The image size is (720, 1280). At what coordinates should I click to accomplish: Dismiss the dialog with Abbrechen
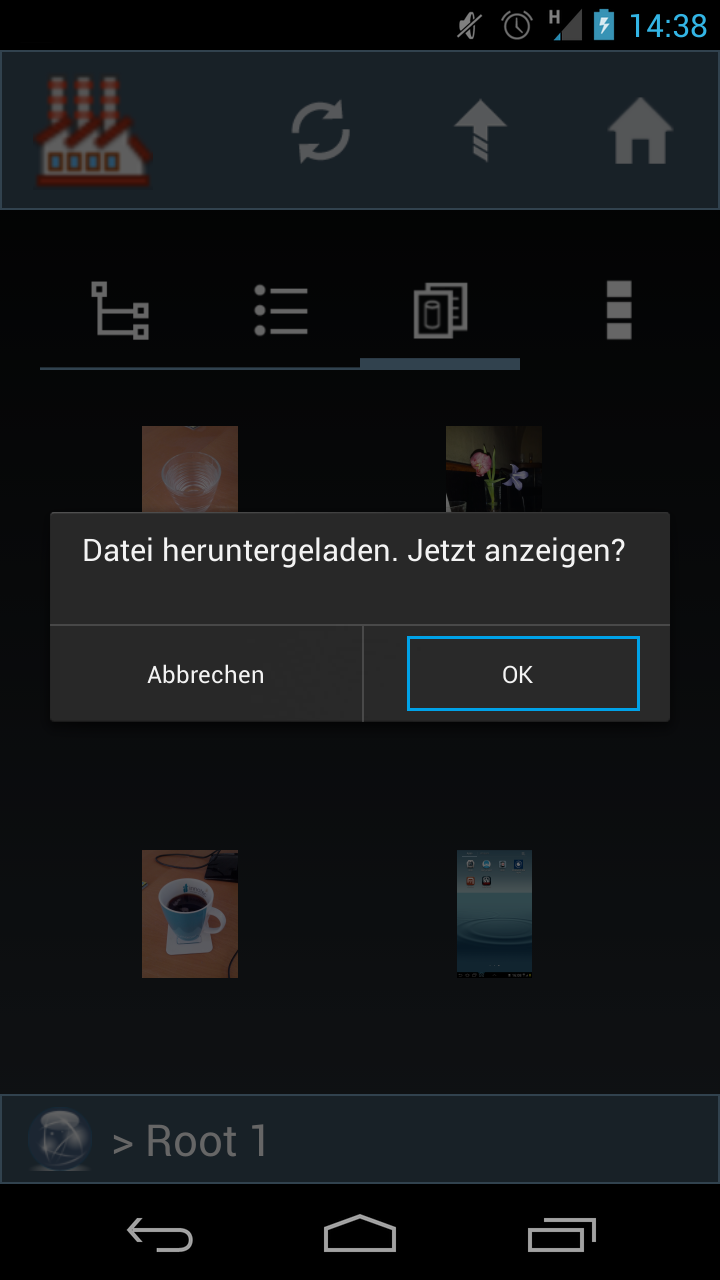206,674
